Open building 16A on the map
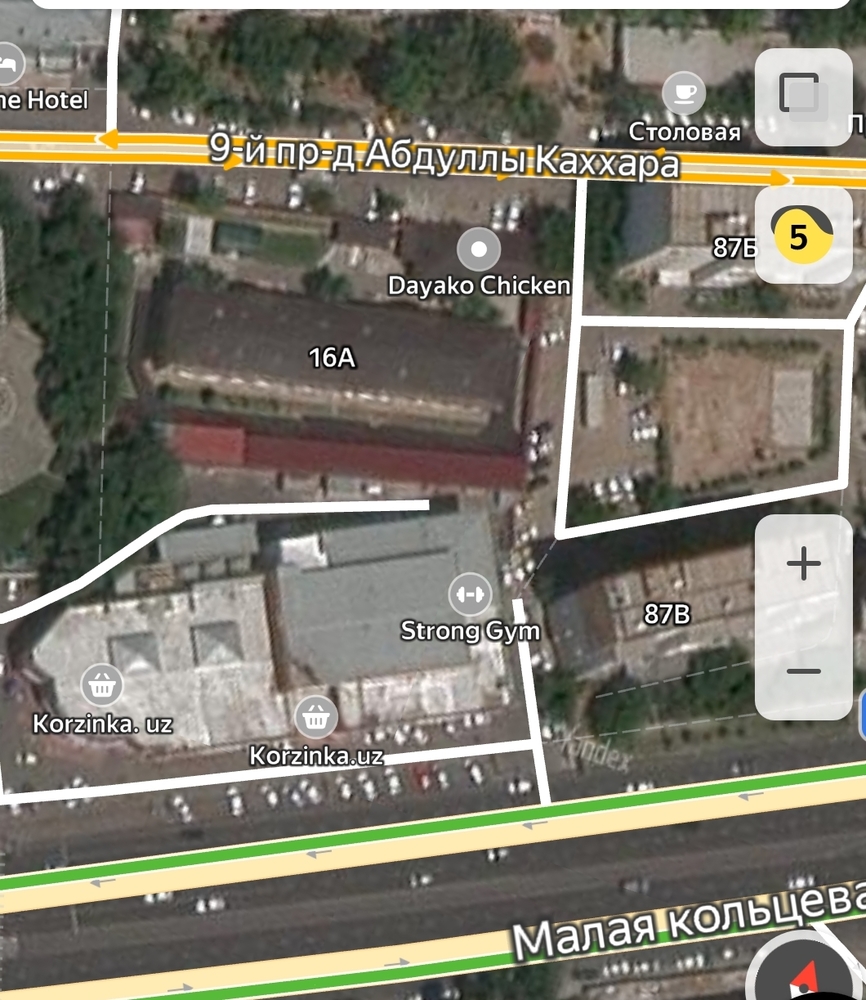The height and width of the screenshot is (1000, 866). (x=330, y=355)
